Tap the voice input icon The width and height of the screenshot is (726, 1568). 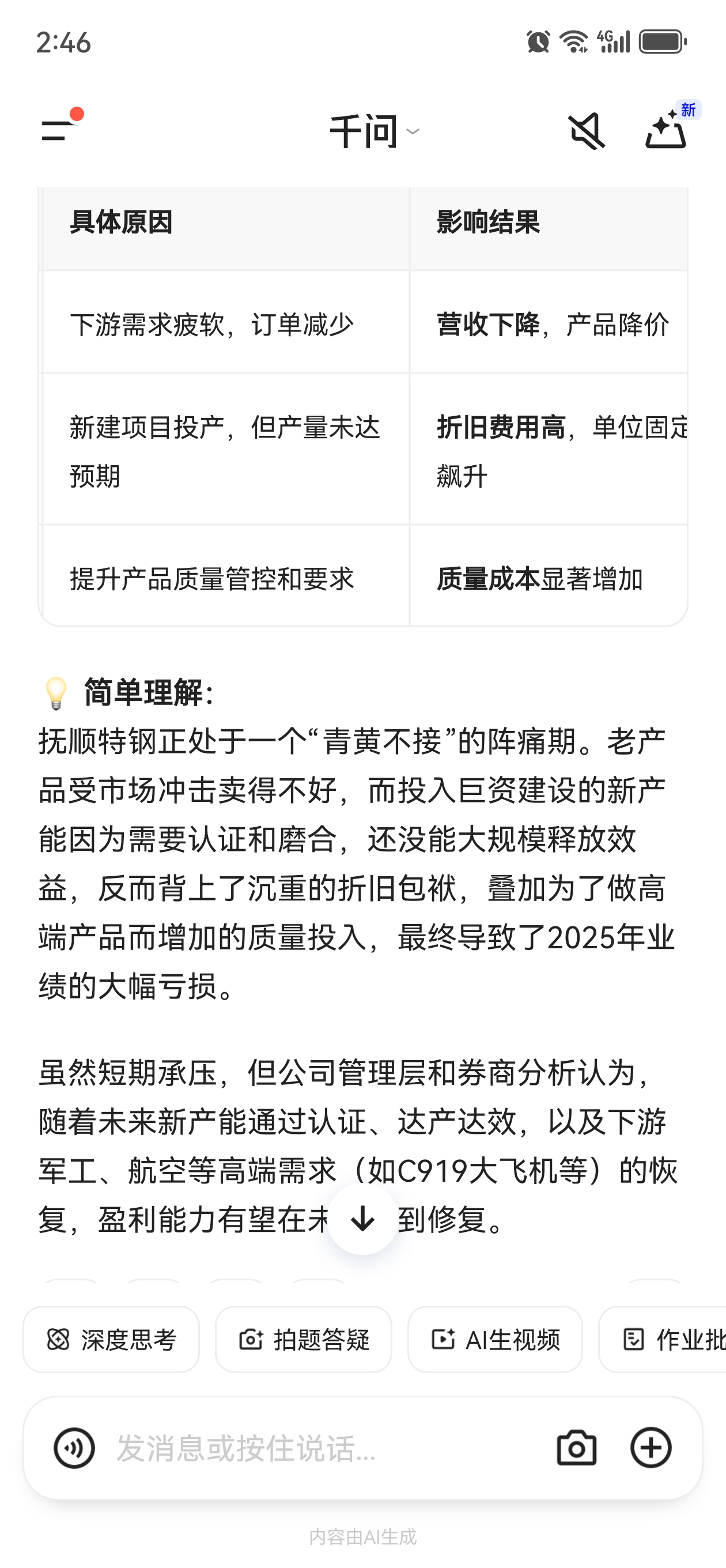click(74, 1448)
